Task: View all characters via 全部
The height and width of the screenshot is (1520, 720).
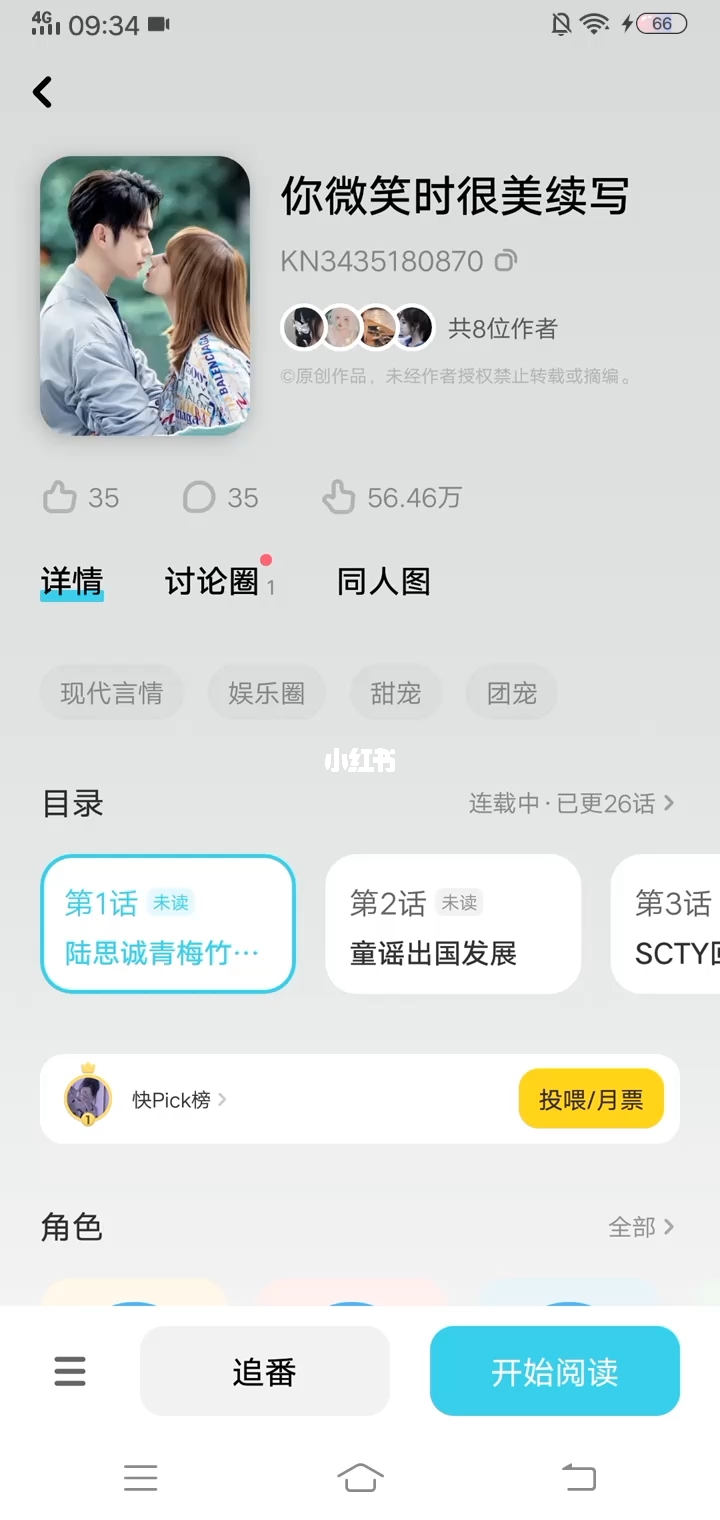Action: click(x=642, y=1227)
